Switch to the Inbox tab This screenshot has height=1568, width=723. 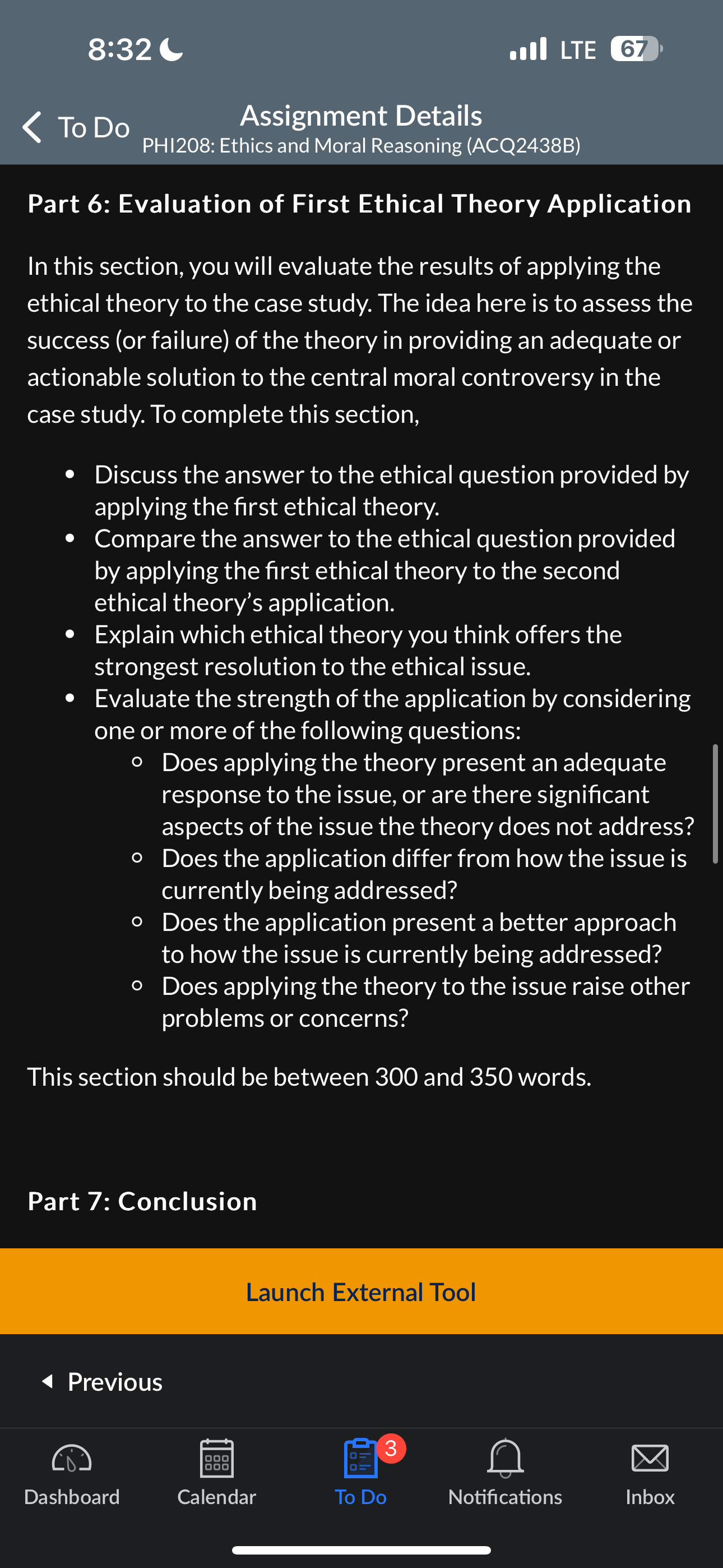tap(650, 1473)
